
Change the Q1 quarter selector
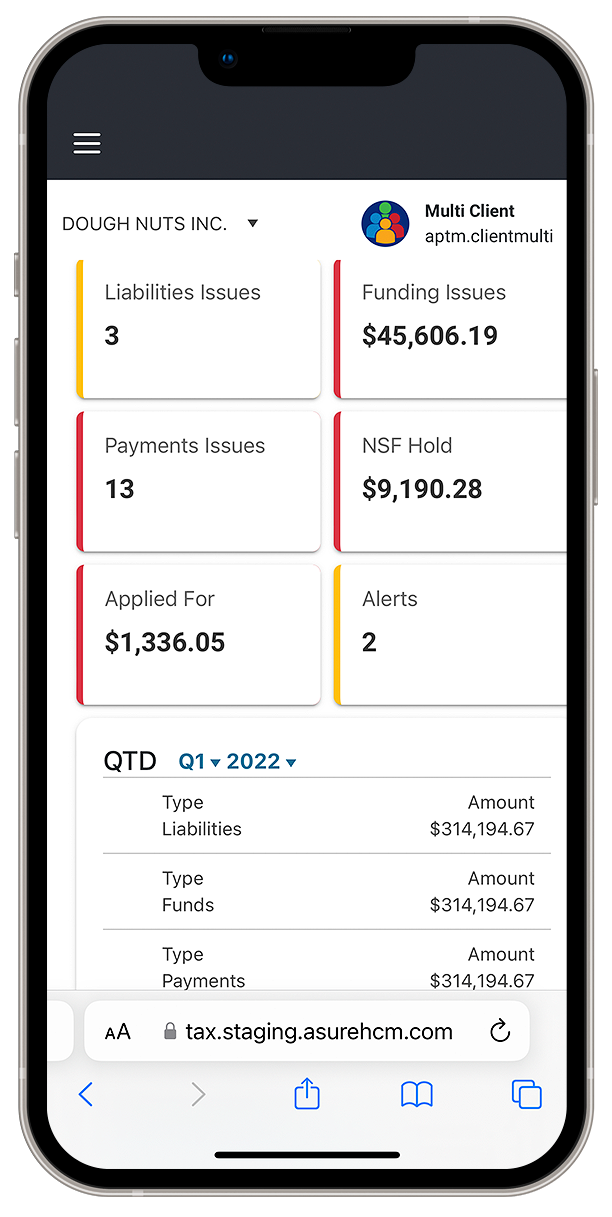(x=199, y=762)
